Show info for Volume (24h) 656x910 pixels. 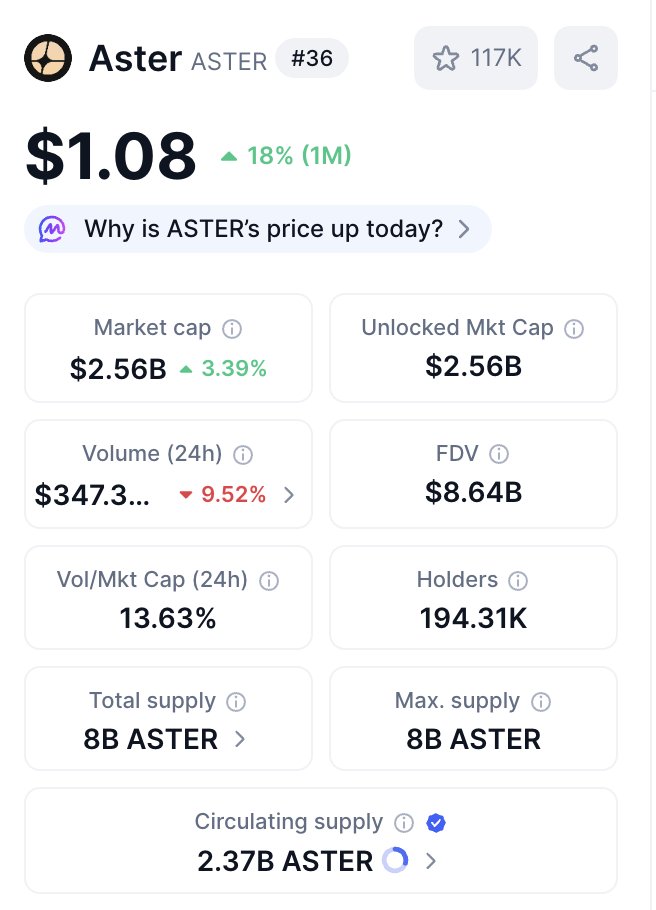(x=242, y=455)
